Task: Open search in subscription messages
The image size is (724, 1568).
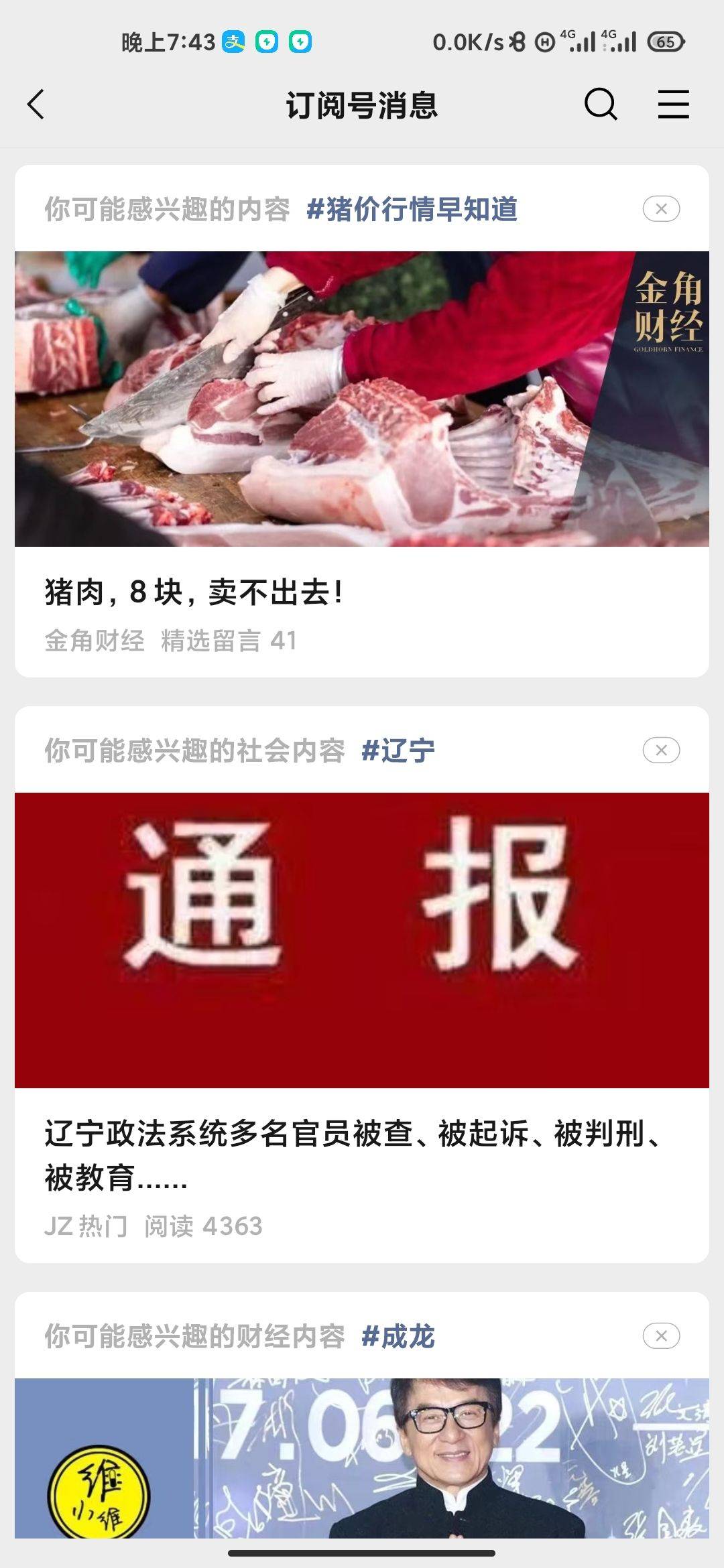Action: click(x=600, y=105)
